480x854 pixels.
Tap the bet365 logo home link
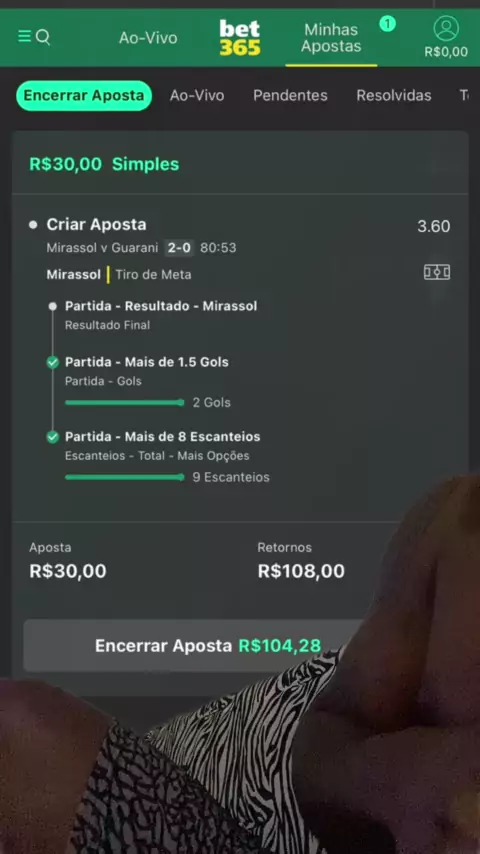point(240,38)
